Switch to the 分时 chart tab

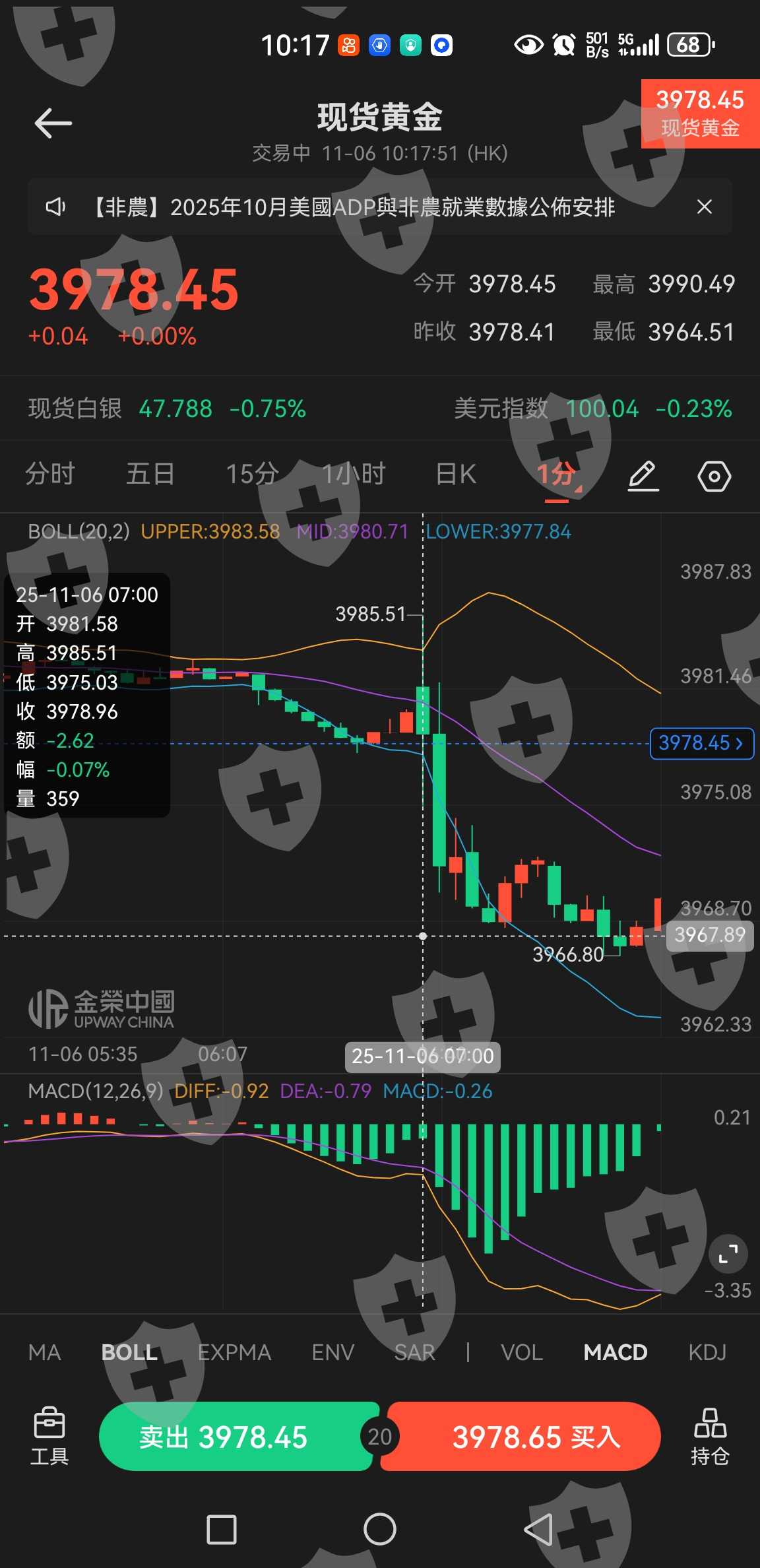[x=50, y=474]
